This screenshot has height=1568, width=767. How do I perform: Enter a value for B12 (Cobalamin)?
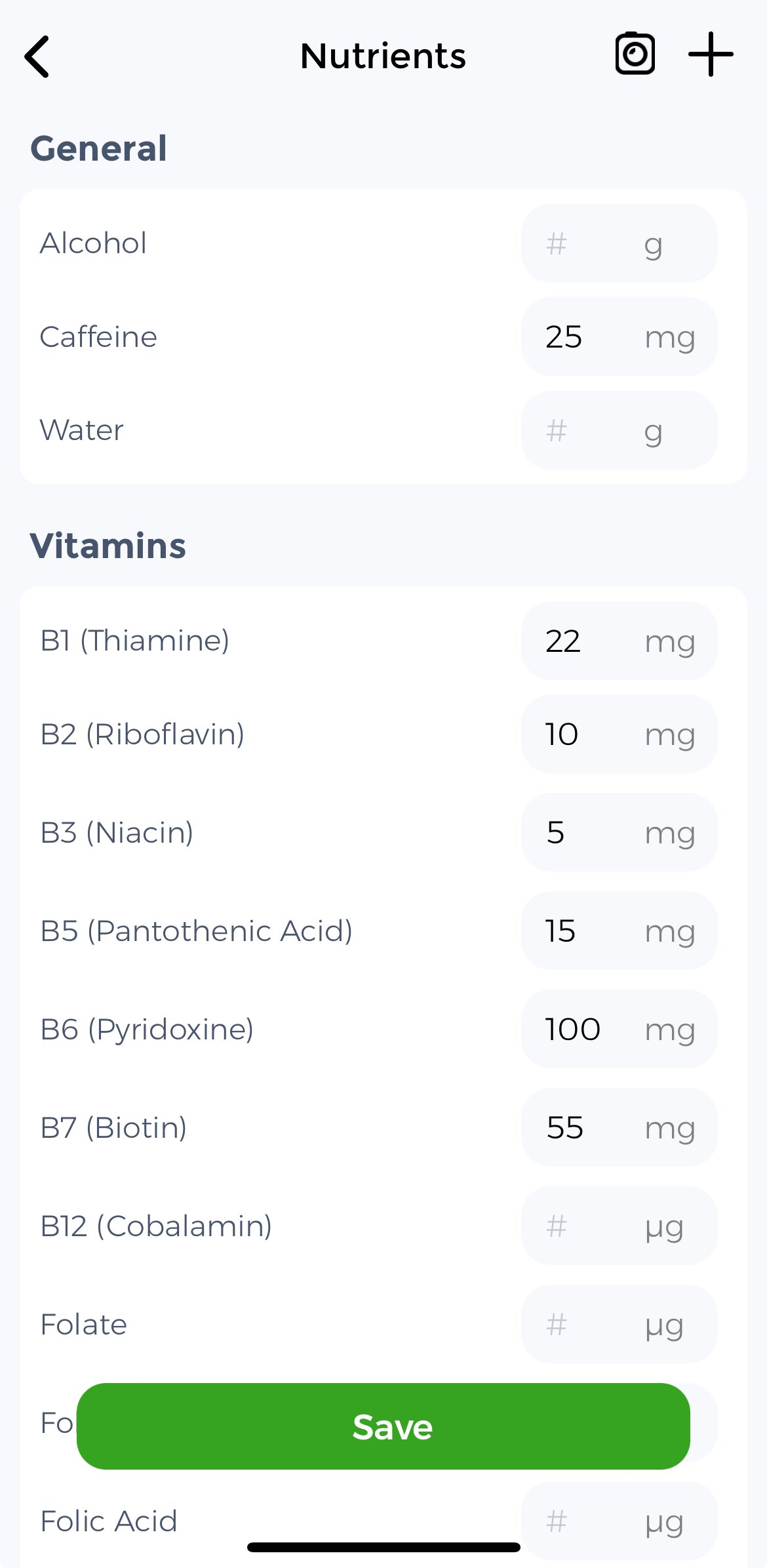pyautogui.click(x=619, y=1226)
